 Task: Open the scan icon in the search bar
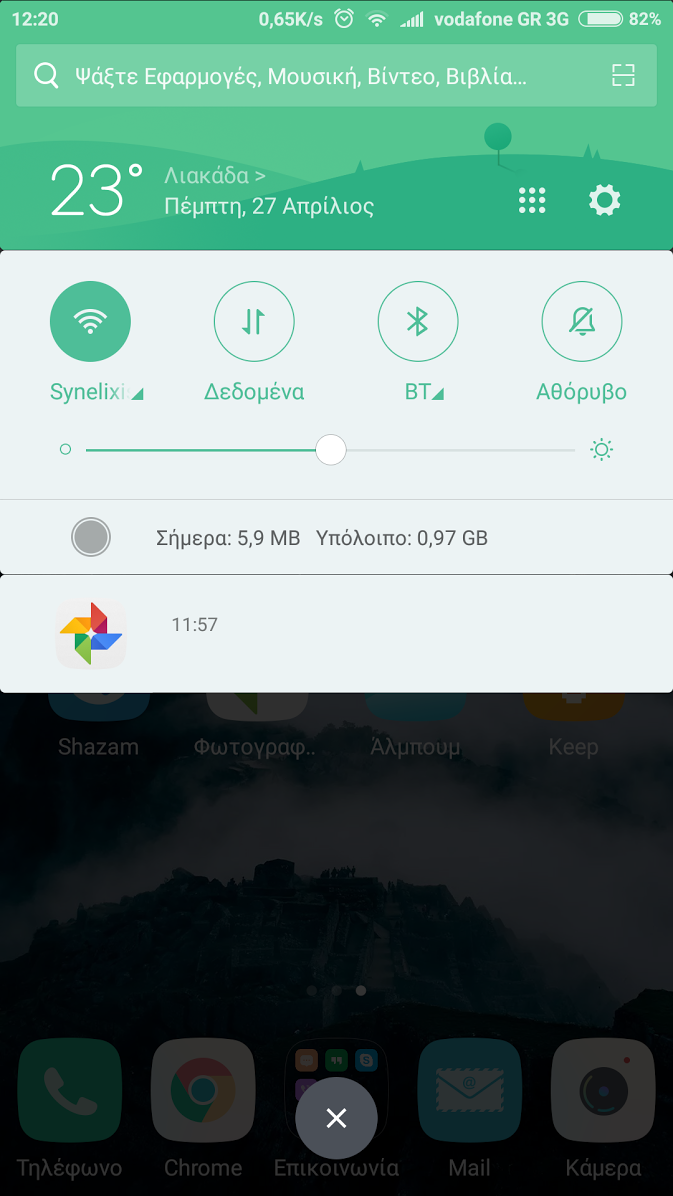pyautogui.click(x=623, y=76)
